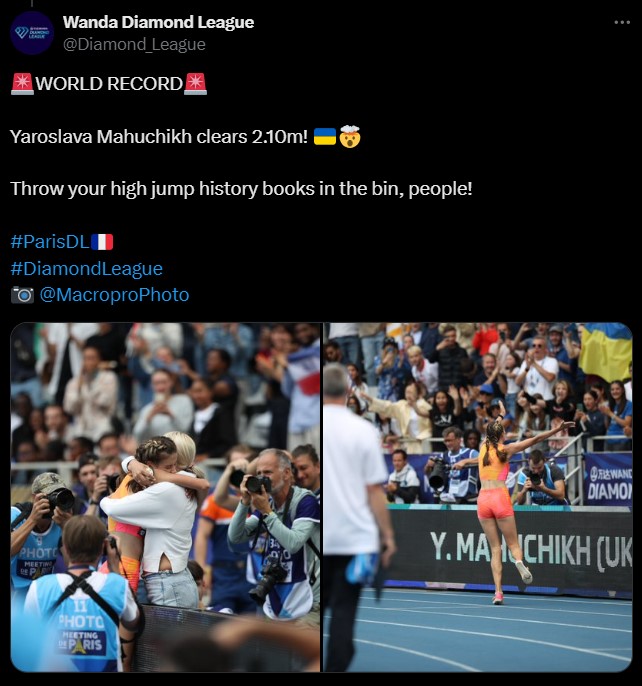
Task: Open the #DiamondLeague hashtag
Action: [x=86, y=268]
